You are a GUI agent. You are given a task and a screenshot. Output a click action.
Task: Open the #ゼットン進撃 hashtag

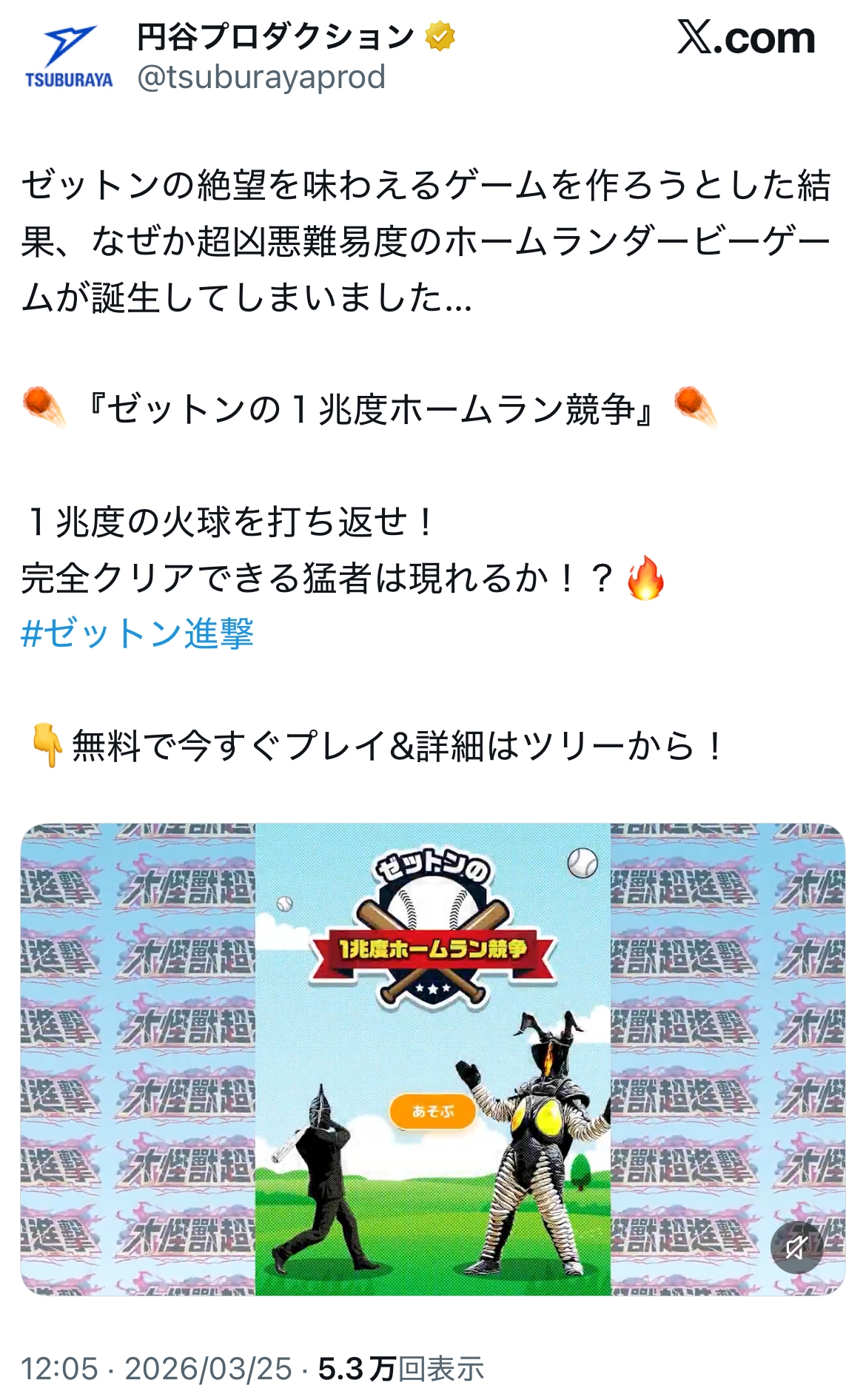click(138, 634)
